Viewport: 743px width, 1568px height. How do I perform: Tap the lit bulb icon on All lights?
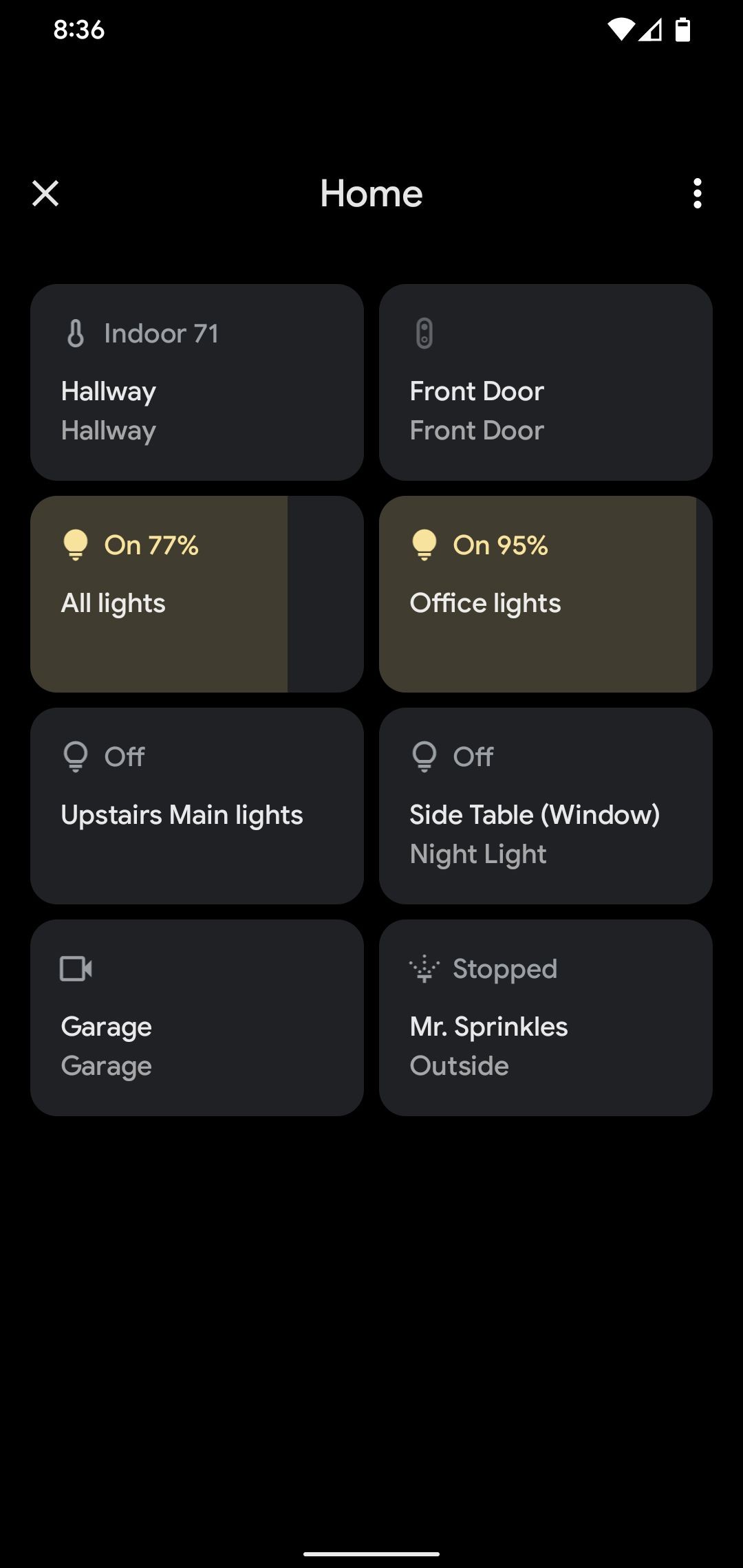[76, 545]
